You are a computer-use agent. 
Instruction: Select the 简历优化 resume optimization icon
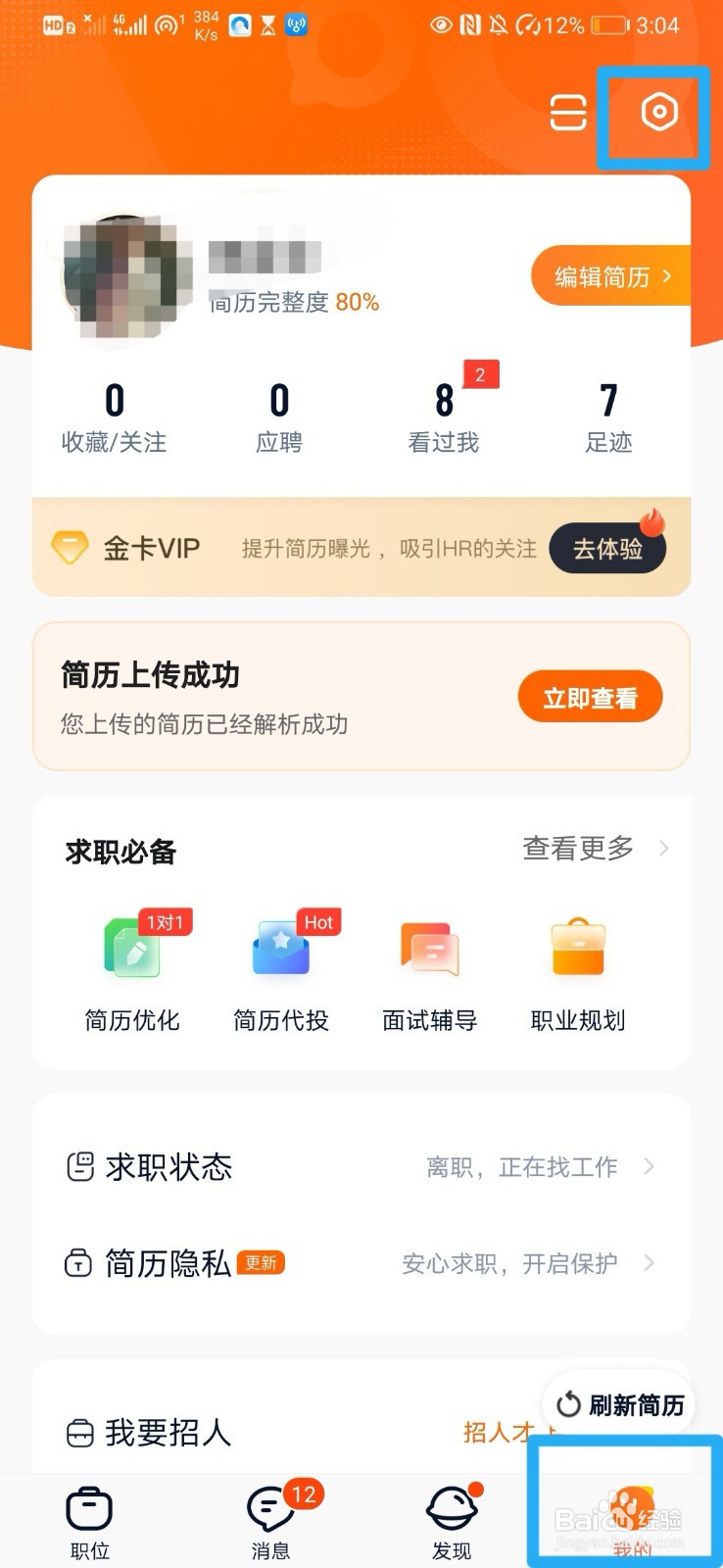click(132, 948)
